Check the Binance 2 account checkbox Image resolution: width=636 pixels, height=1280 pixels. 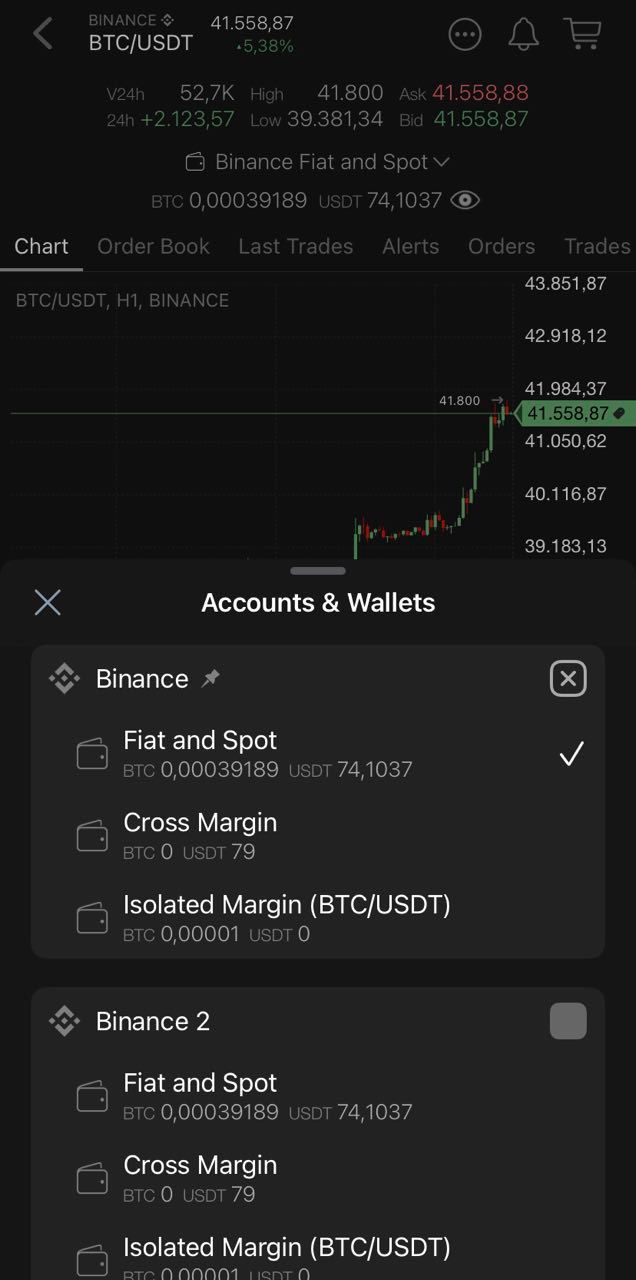click(568, 1021)
